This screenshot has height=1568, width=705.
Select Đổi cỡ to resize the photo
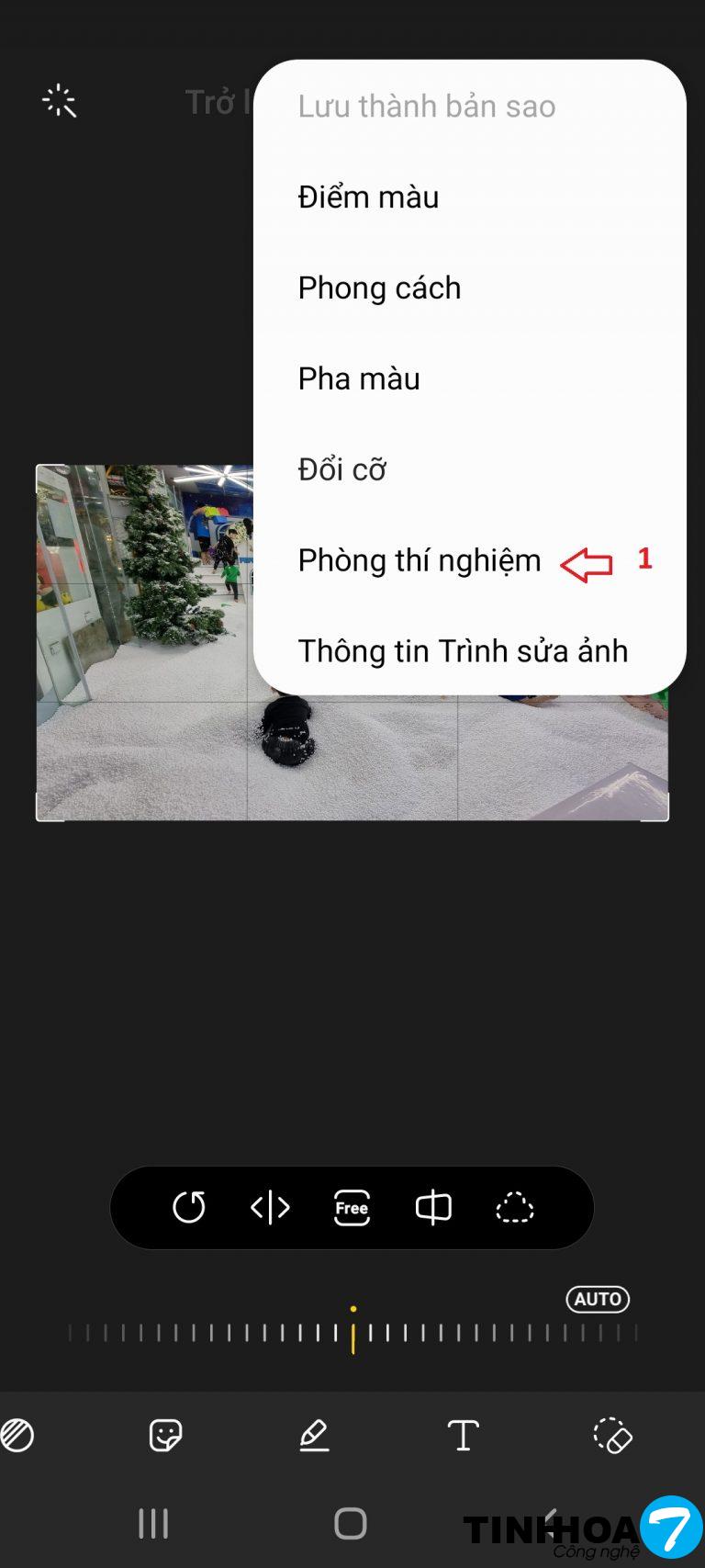coord(341,469)
